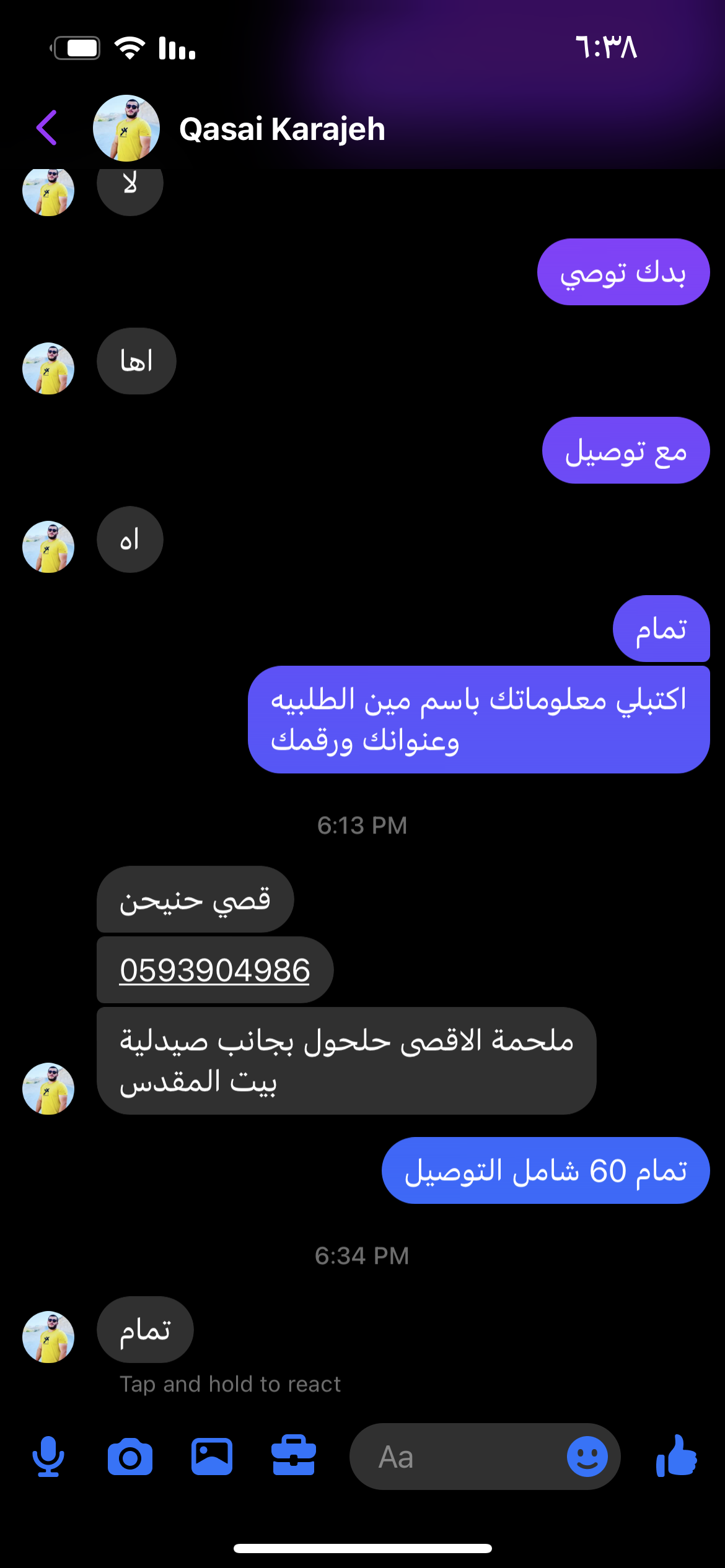
Task: Go back from the chat
Action: (x=47, y=128)
